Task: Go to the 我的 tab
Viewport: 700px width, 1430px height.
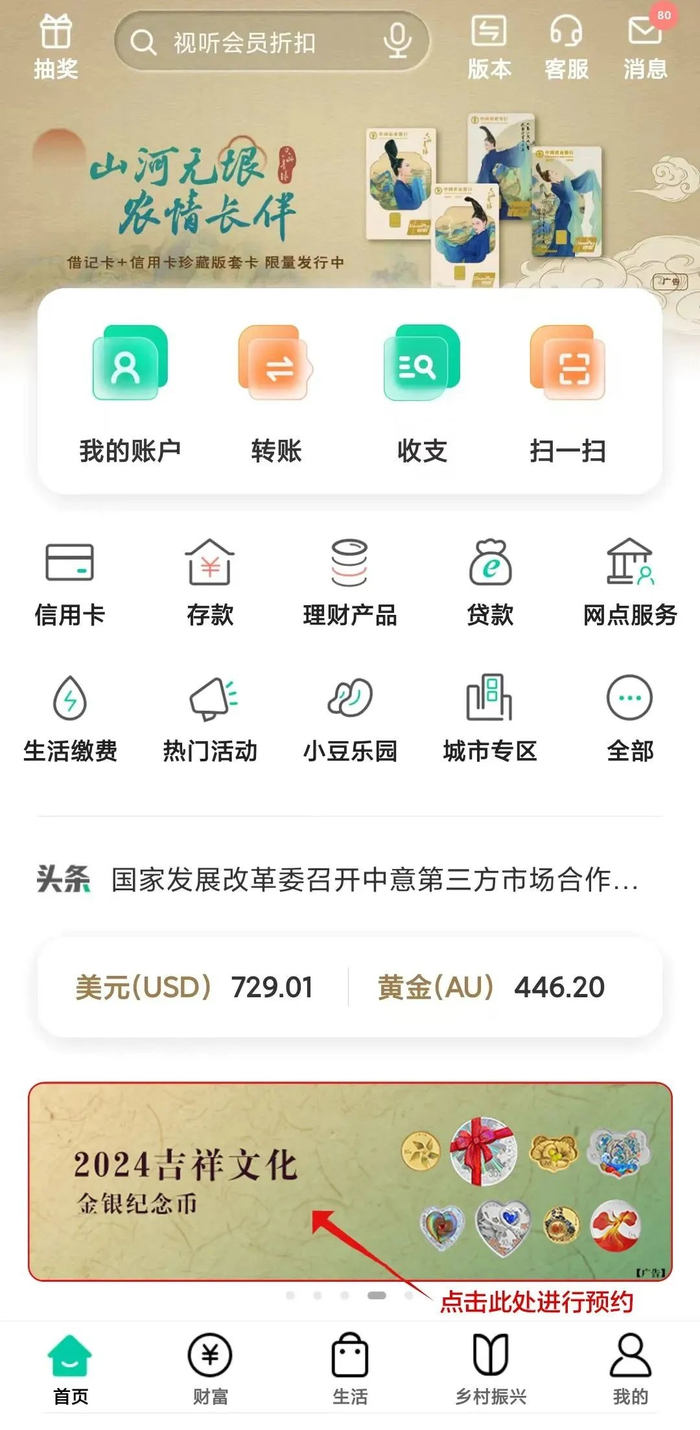Action: coord(630,1368)
